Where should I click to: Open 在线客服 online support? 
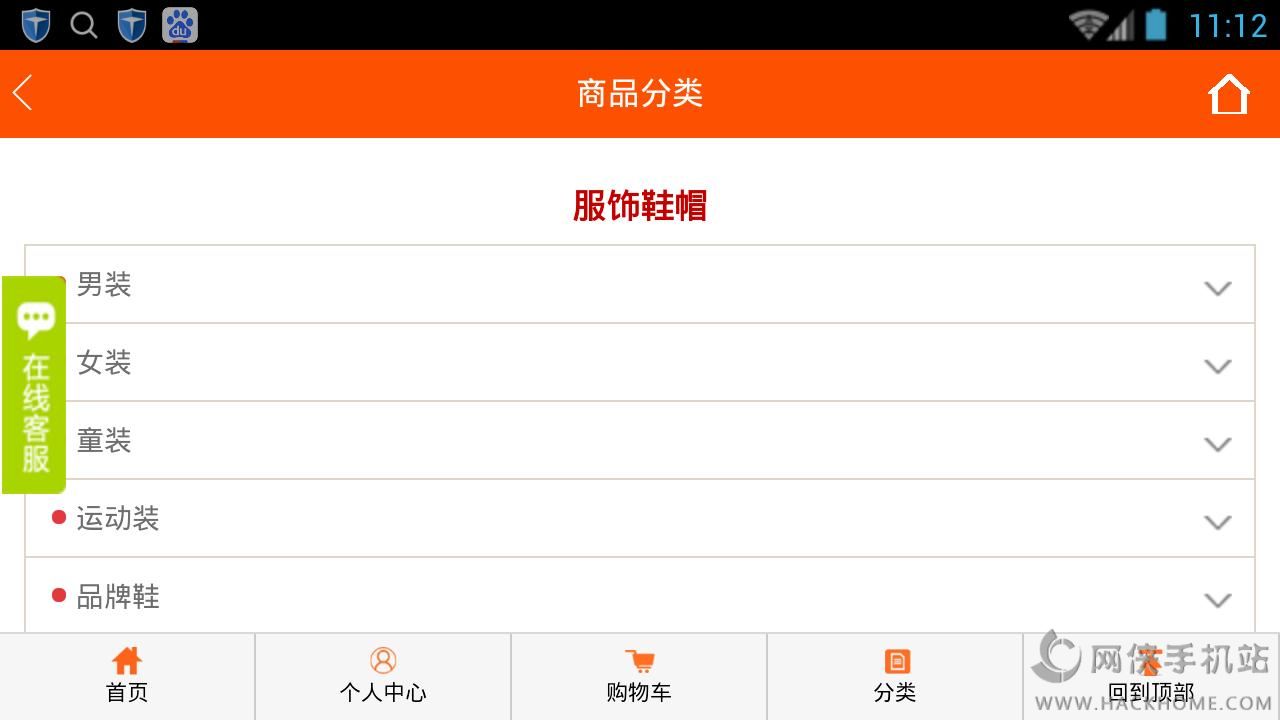(34, 385)
